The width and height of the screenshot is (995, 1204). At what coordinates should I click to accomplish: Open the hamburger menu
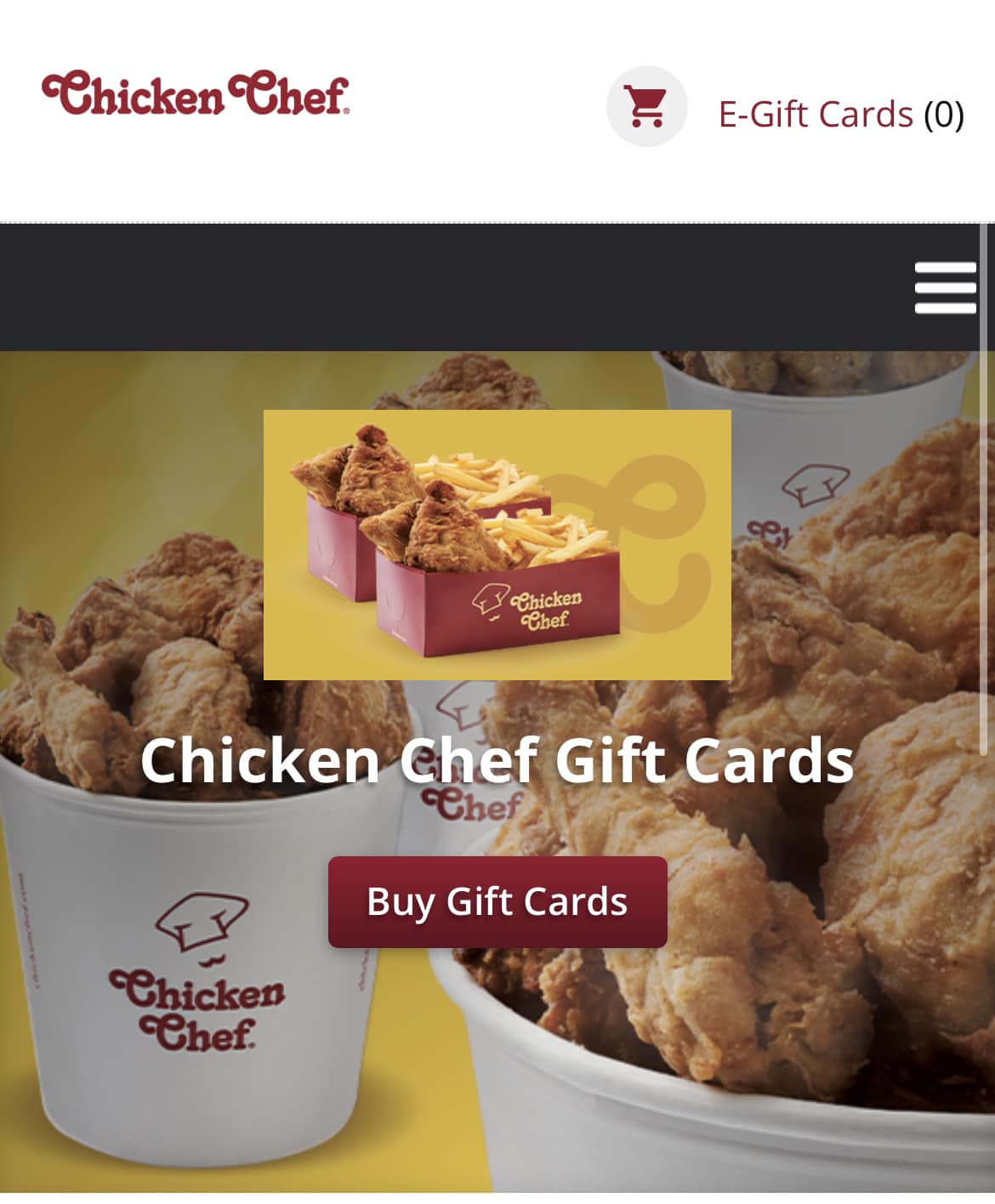[x=945, y=287]
